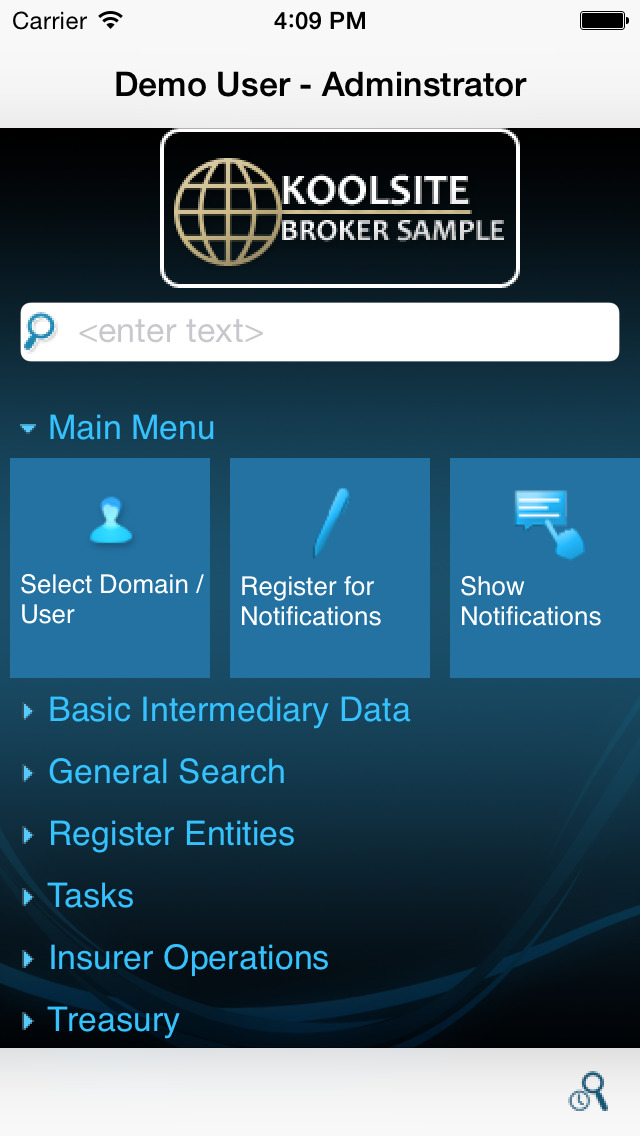The height and width of the screenshot is (1136, 640).
Task: Expand the Register Entities section
Action: point(158,834)
